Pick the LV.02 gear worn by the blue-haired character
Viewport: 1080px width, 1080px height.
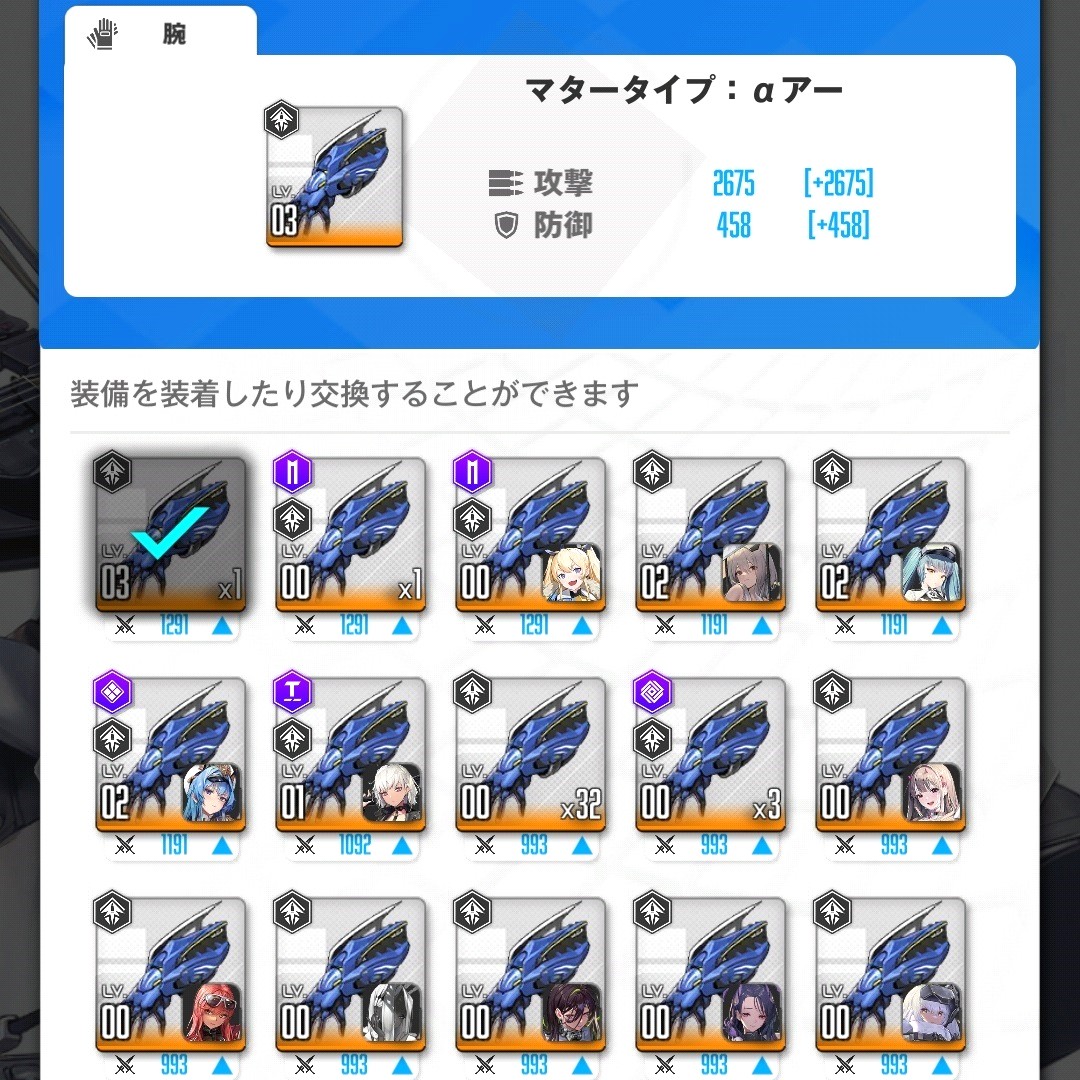pyautogui.click(x=170, y=755)
